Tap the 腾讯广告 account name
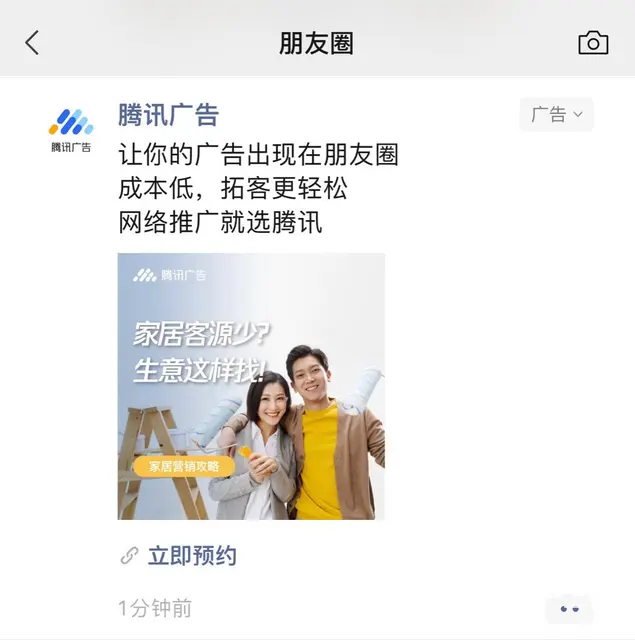Screen dimensions: 635x640 (168, 115)
